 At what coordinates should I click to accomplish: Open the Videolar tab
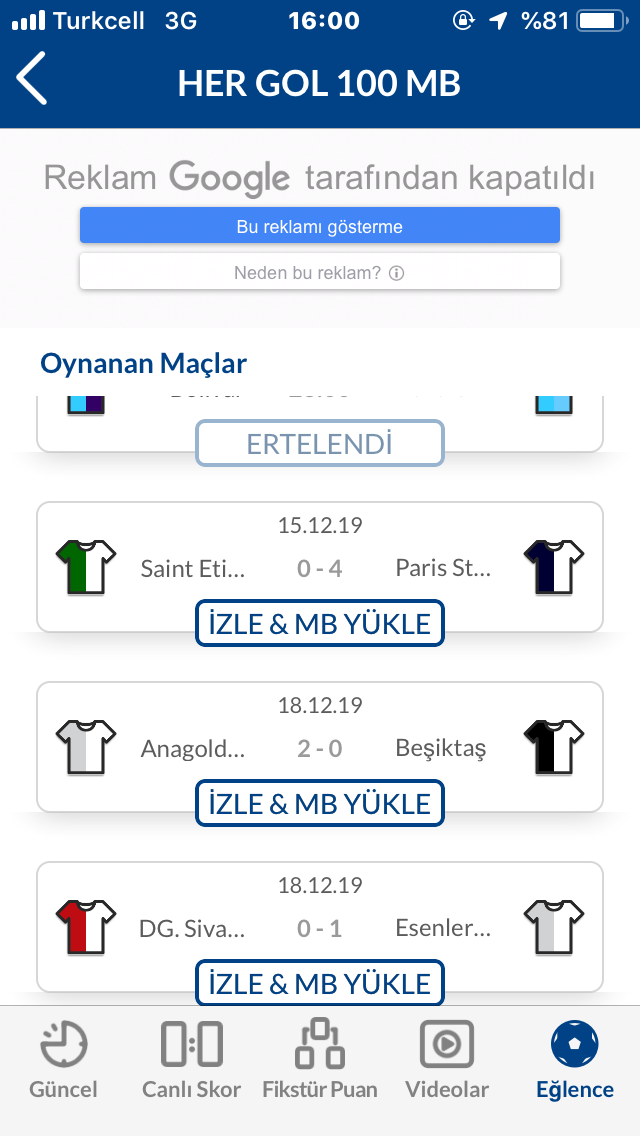[x=447, y=1058]
